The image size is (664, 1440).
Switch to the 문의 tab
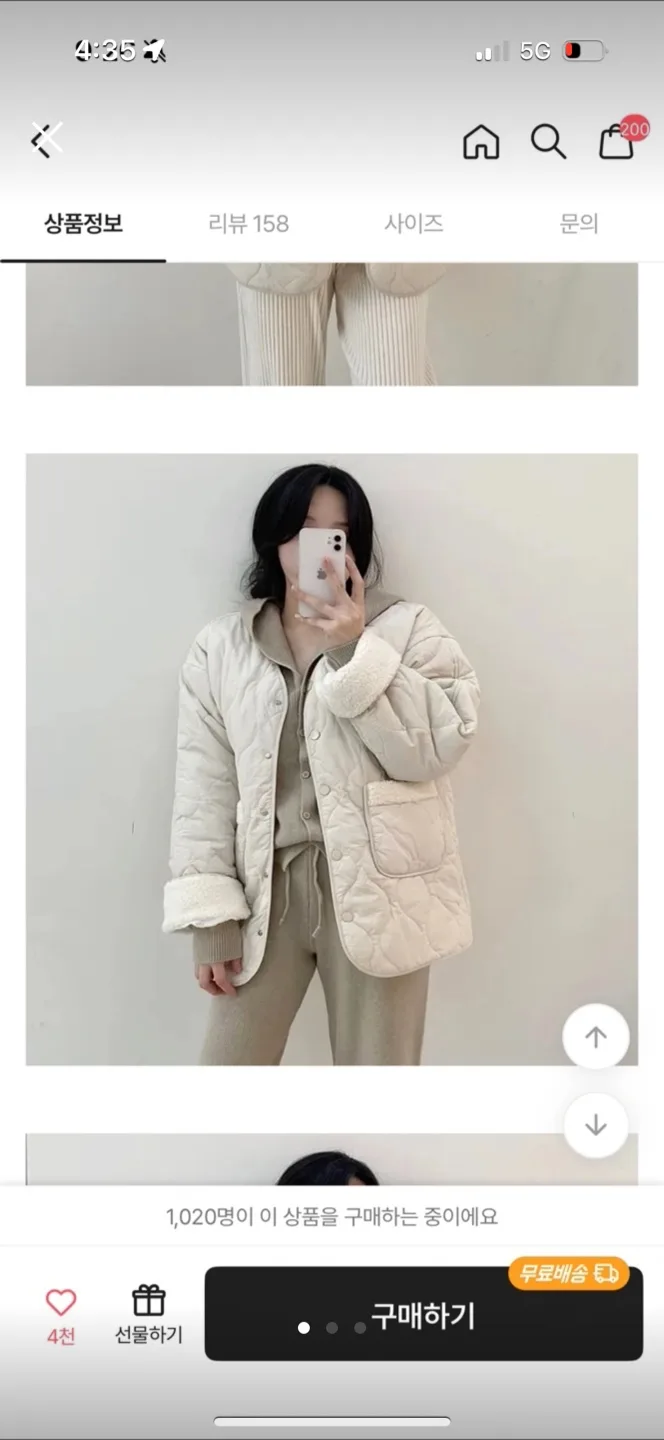[579, 224]
